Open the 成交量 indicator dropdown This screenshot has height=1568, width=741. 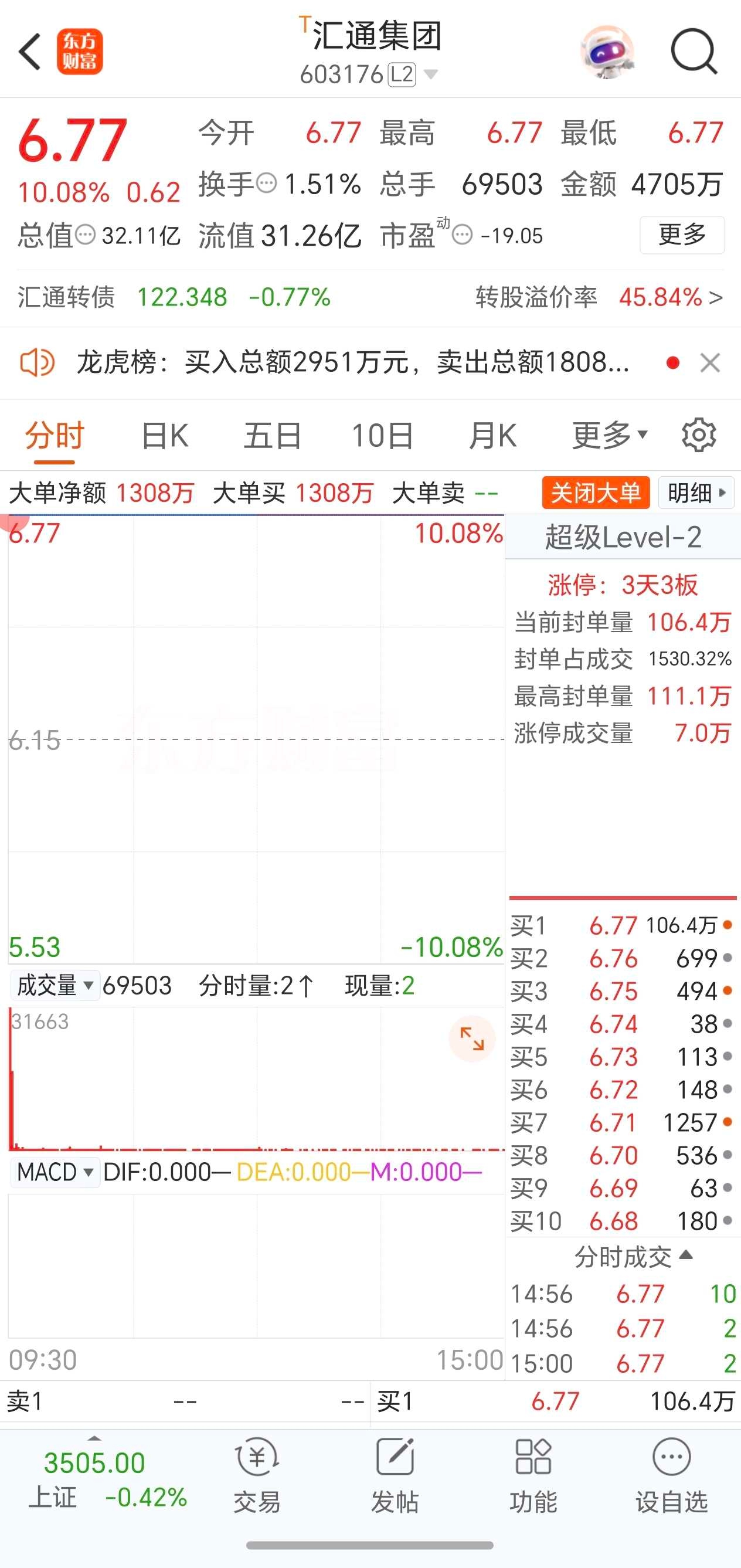(x=55, y=985)
